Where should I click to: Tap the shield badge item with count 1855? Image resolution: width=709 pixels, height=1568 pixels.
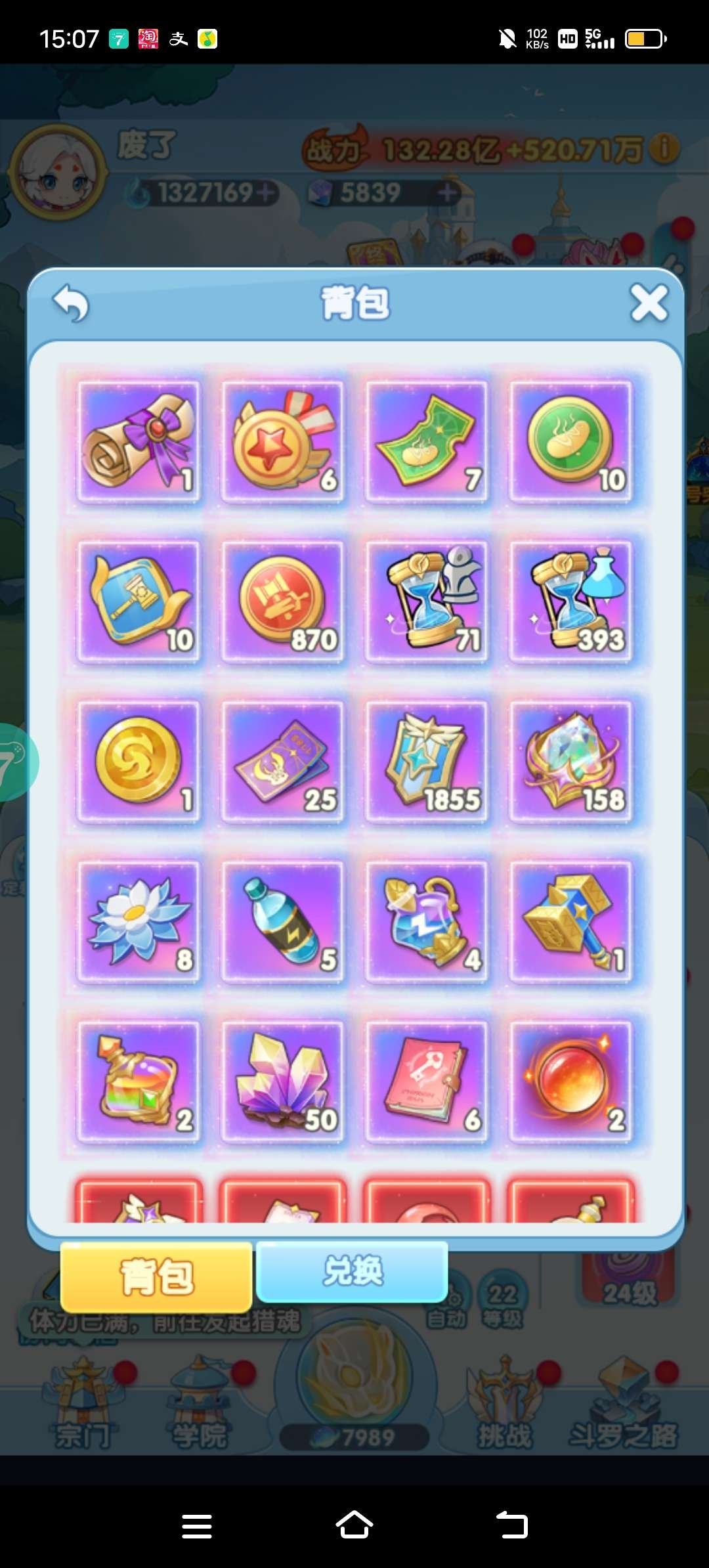(x=427, y=762)
